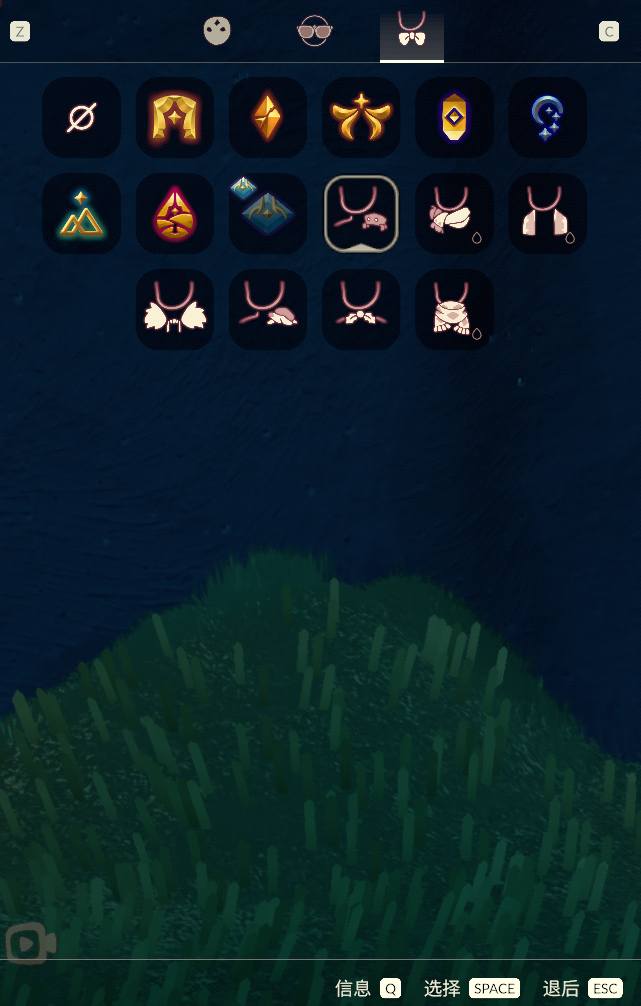Select the bow tie necklace

361,309
